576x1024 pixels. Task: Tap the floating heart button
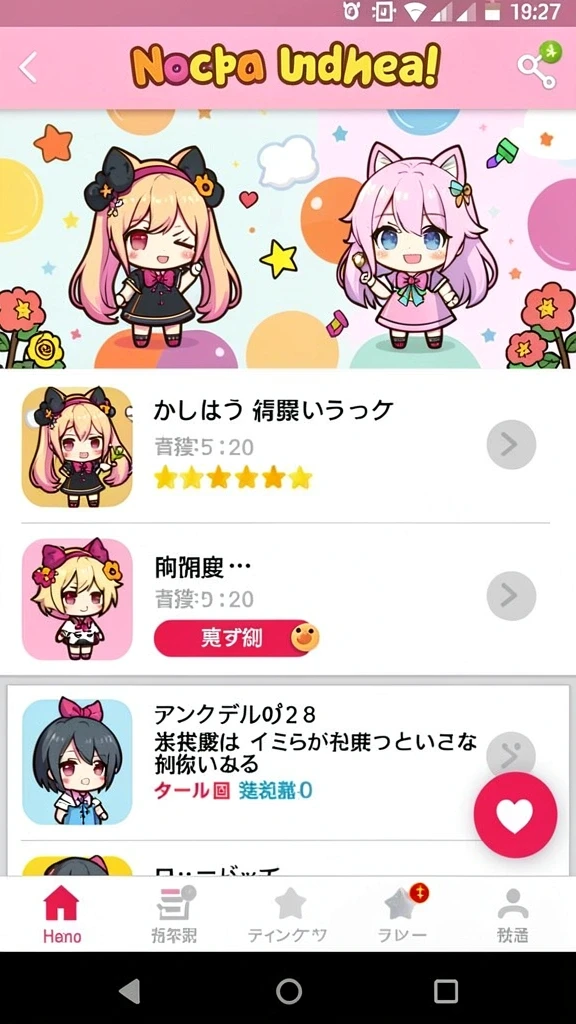[515, 815]
